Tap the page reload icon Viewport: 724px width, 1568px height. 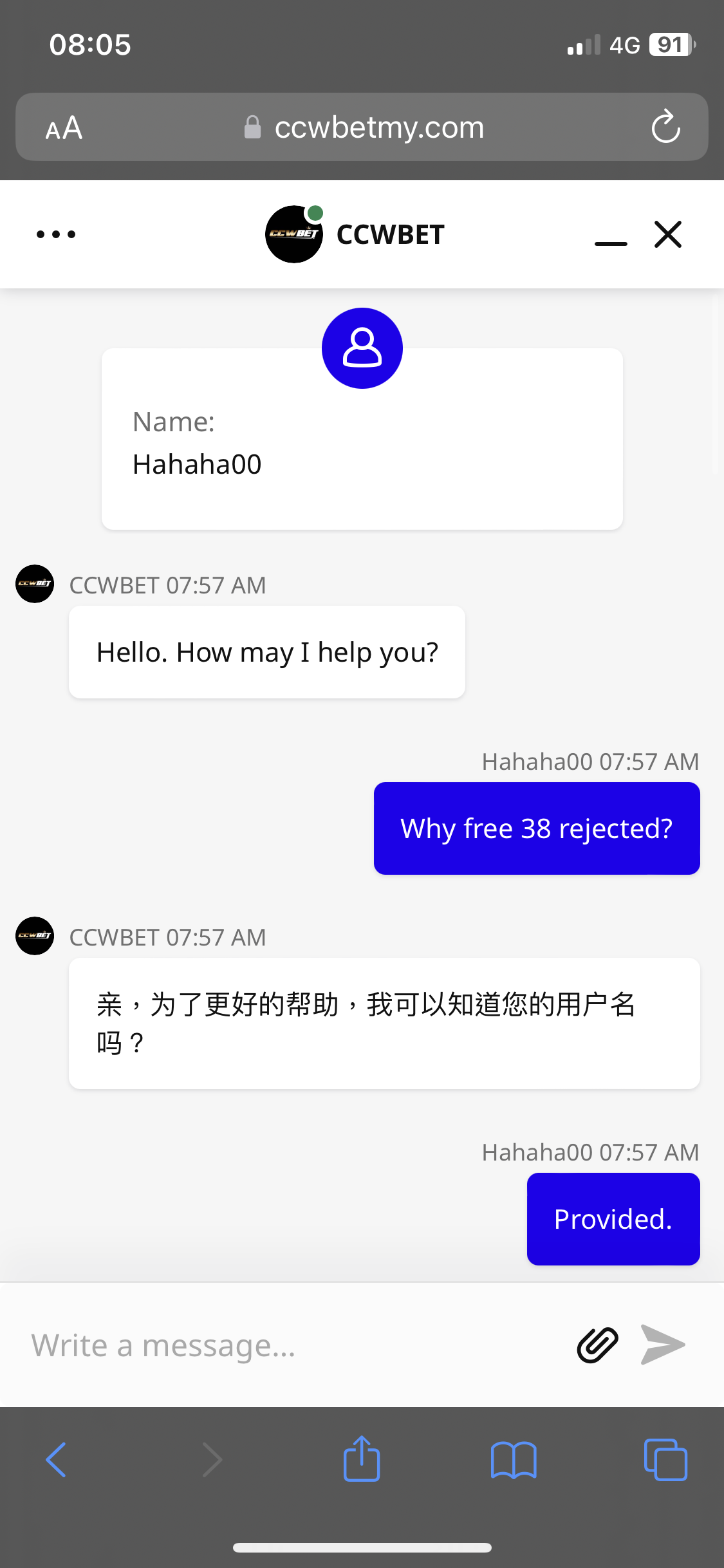click(x=667, y=127)
